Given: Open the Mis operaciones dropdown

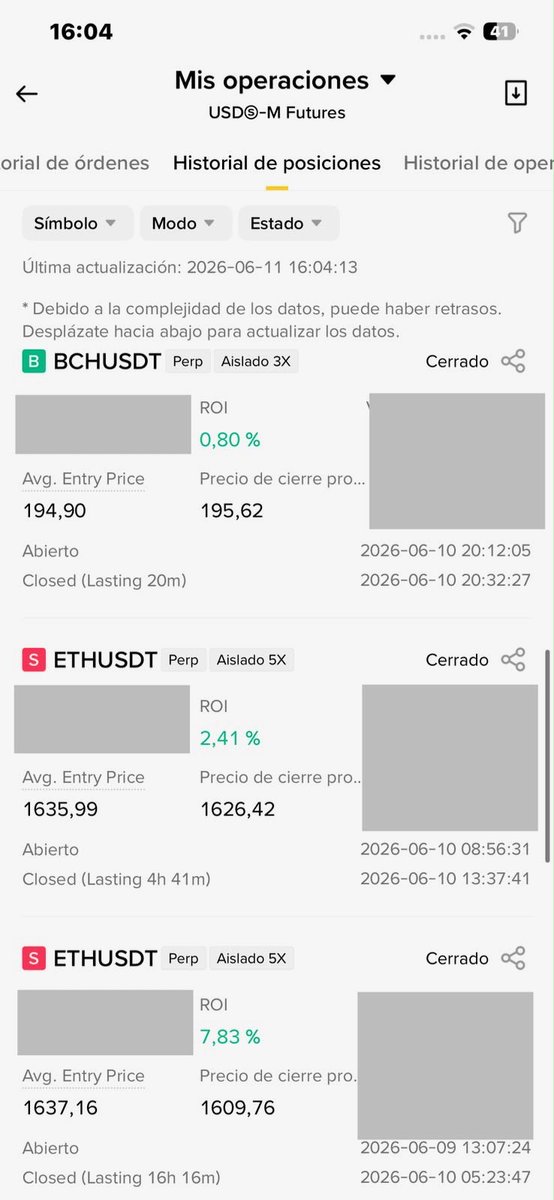Looking at the screenshot, I should click(x=286, y=80).
